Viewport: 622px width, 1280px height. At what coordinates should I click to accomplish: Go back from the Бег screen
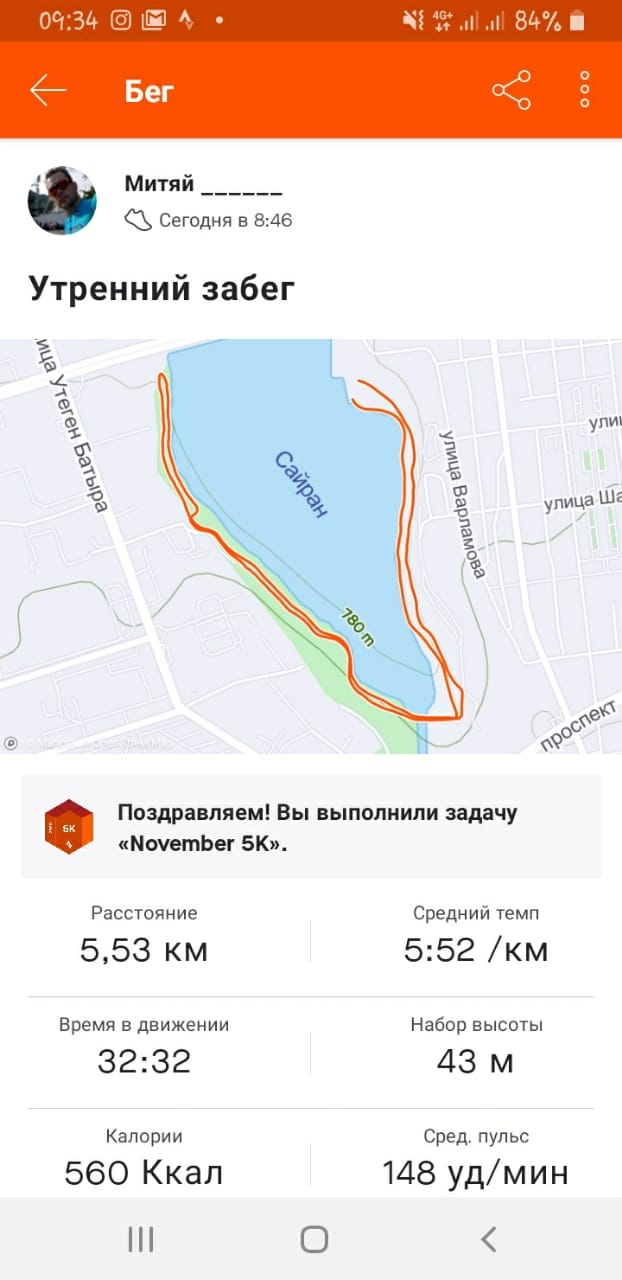(x=48, y=91)
